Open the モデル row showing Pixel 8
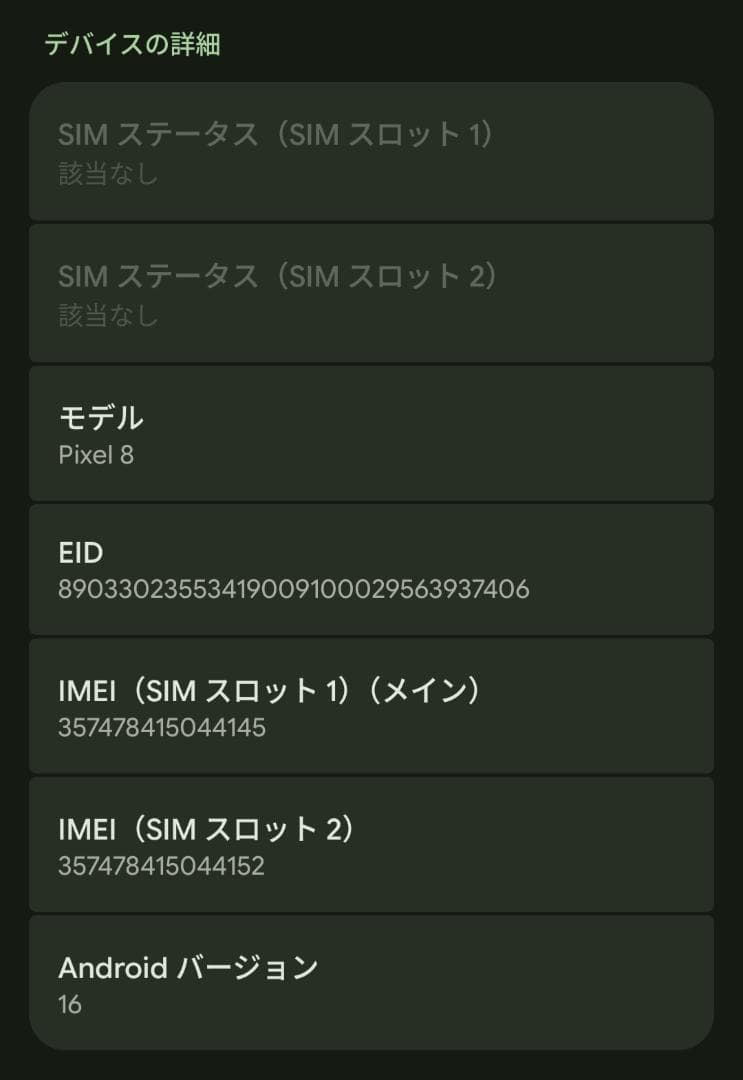The height and width of the screenshot is (1080, 743). click(371, 433)
